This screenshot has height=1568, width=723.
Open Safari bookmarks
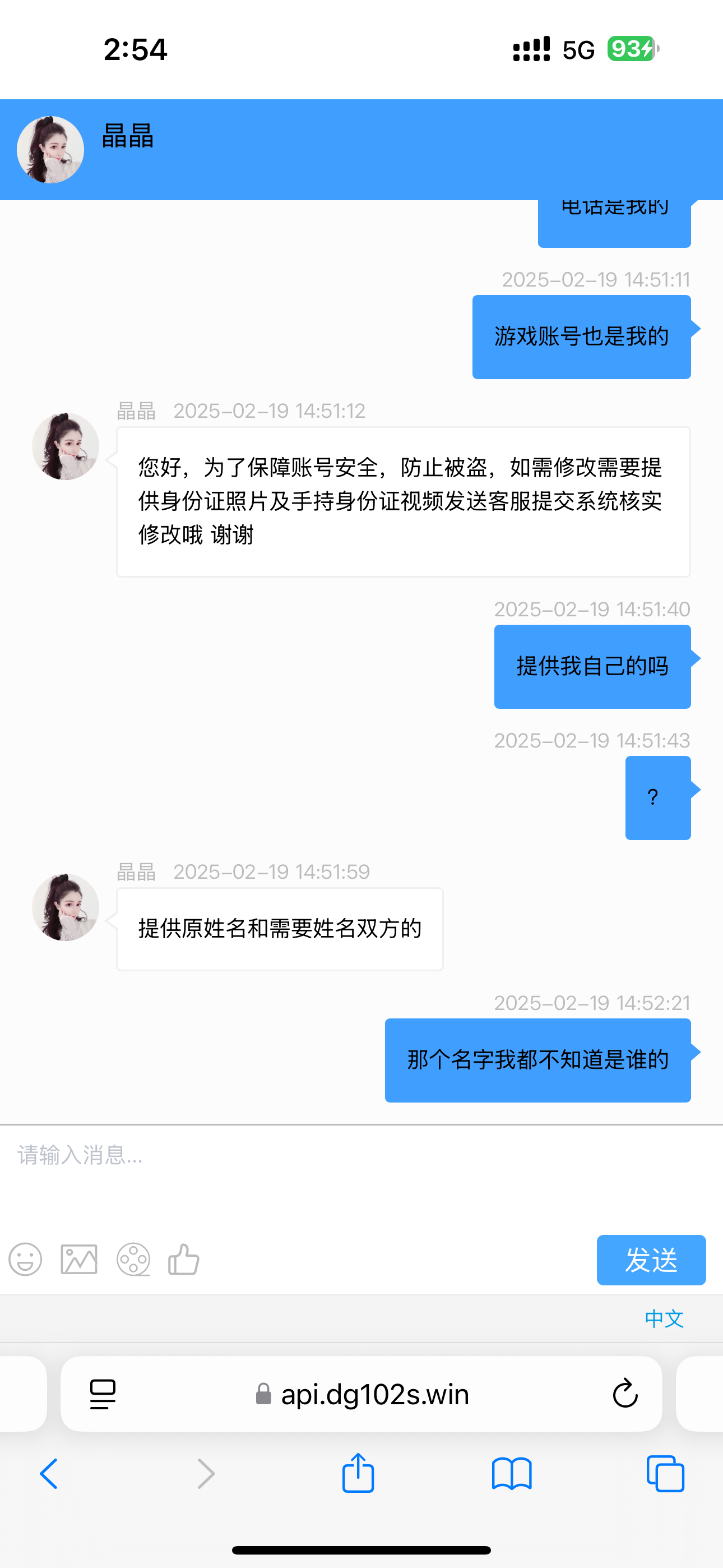pyautogui.click(x=511, y=1474)
